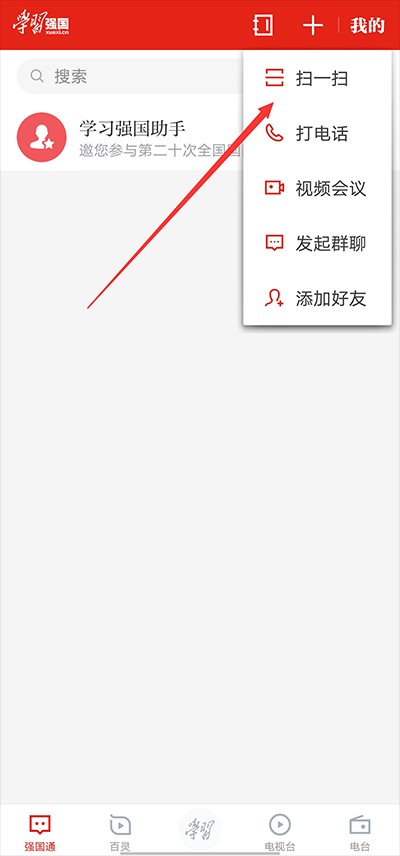The height and width of the screenshot is (856, 400).
Task: Go to the center 学习 tab
Action: (x=200, y=829)
